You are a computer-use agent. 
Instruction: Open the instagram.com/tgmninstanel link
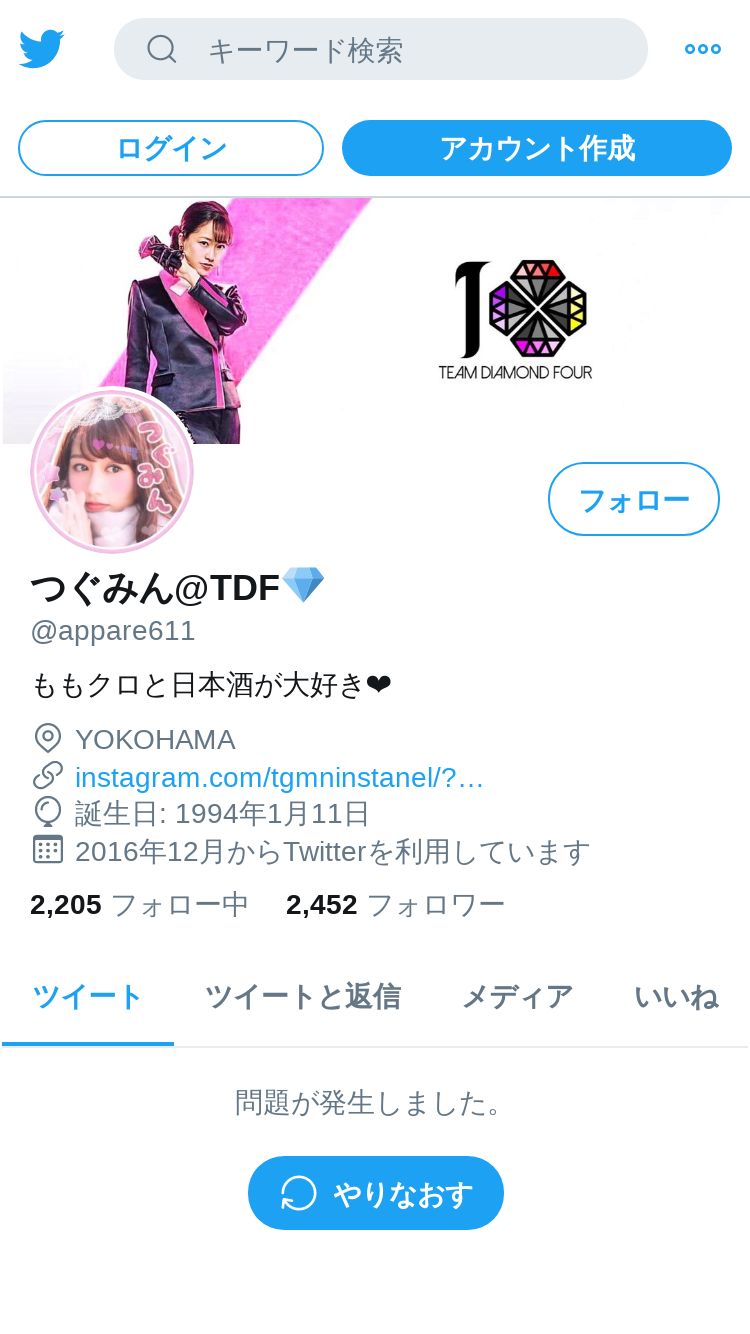click(279, 777)
